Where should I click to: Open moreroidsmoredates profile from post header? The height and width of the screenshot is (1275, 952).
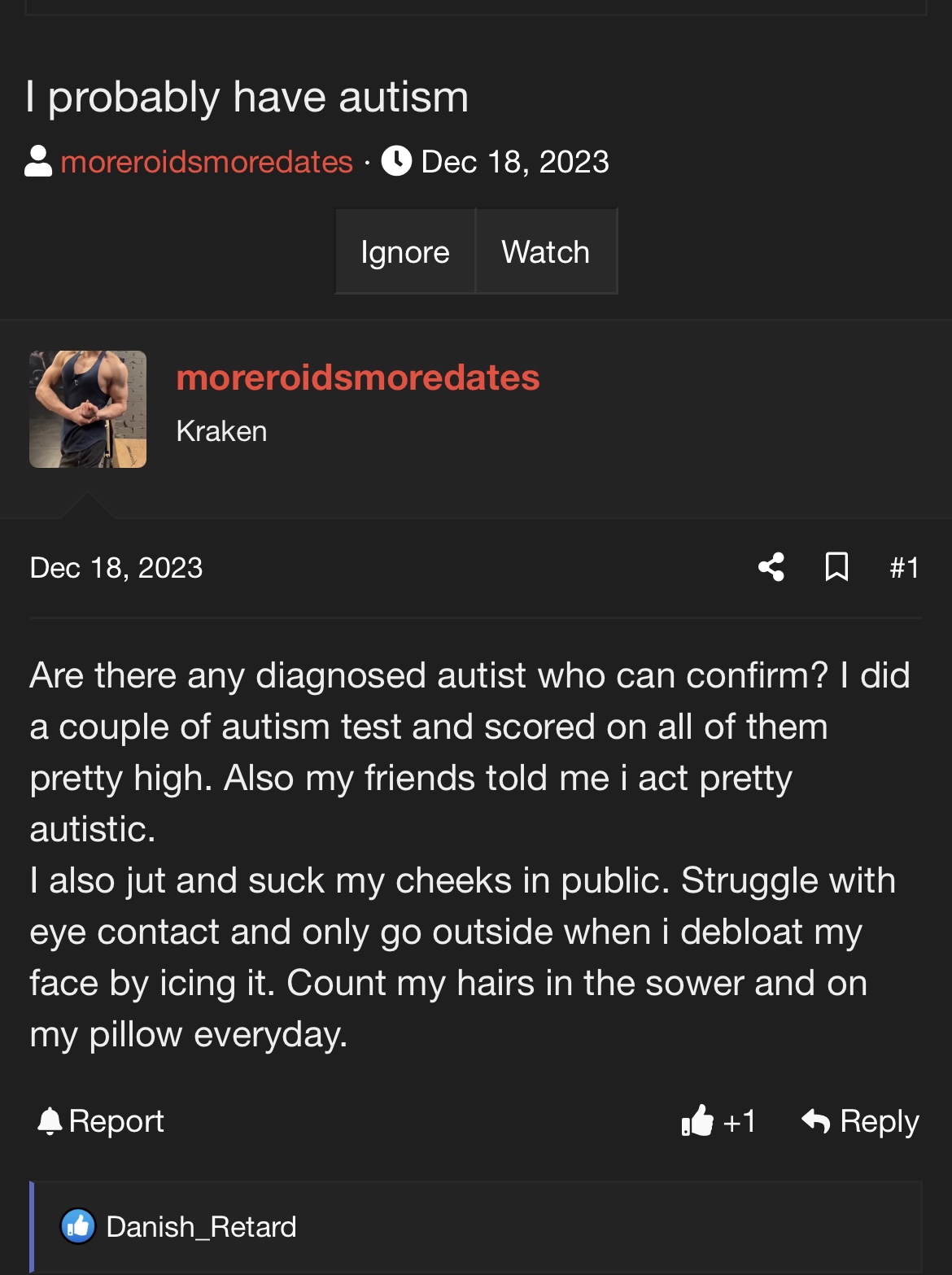(x=358, y=378)
